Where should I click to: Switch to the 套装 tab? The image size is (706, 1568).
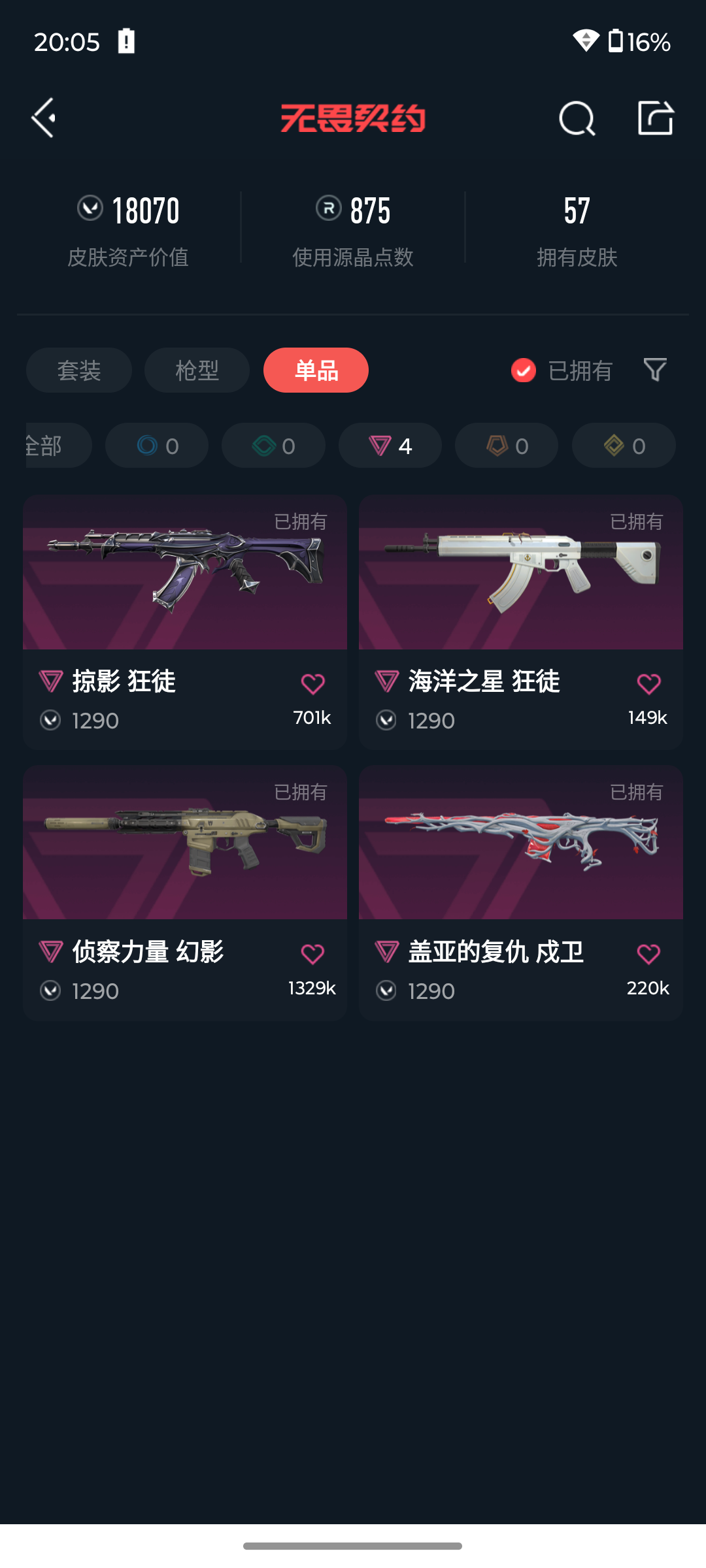click(x=79, y=370)
